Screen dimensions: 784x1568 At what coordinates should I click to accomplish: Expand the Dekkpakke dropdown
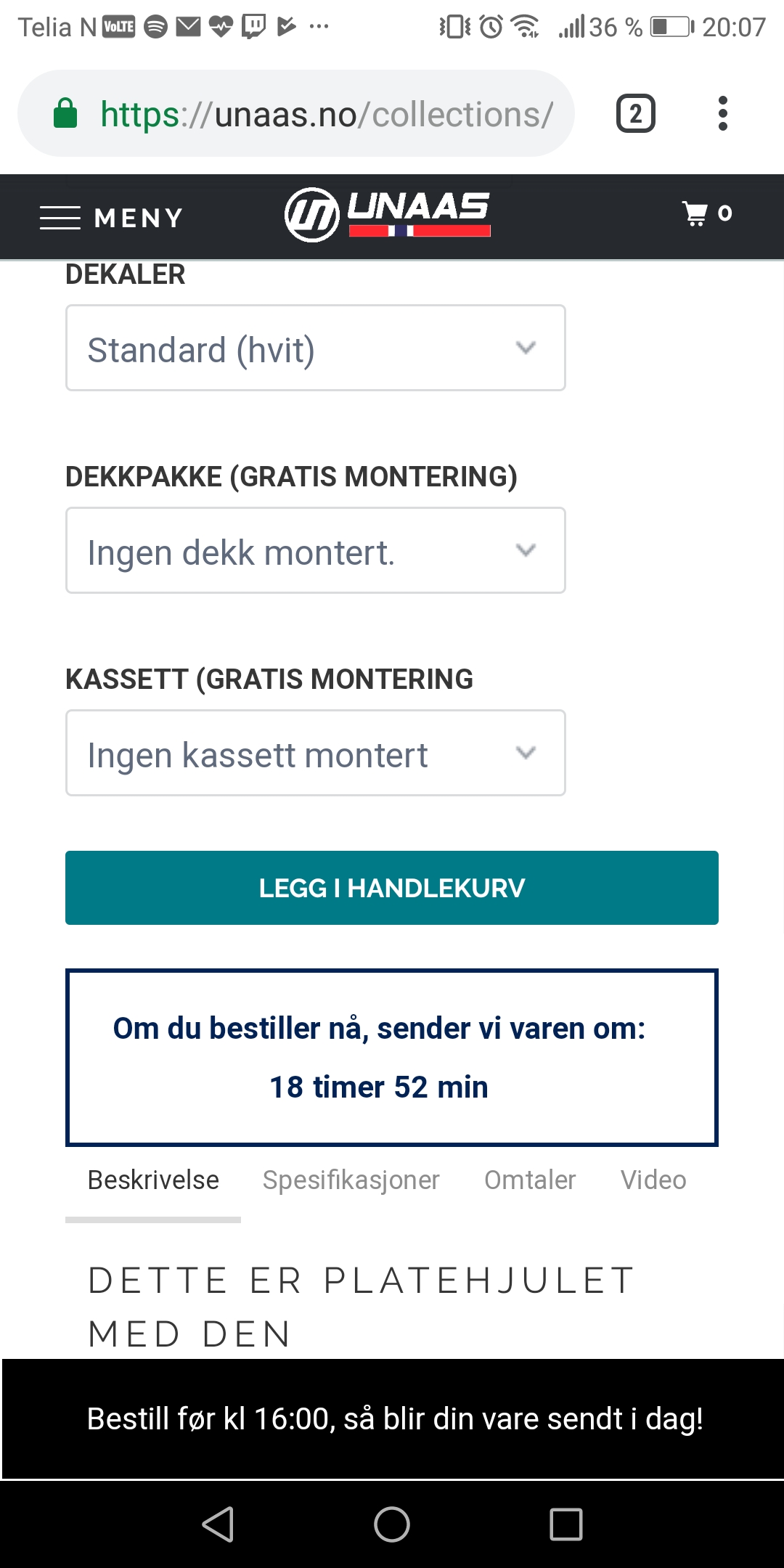tap(316, 551)
